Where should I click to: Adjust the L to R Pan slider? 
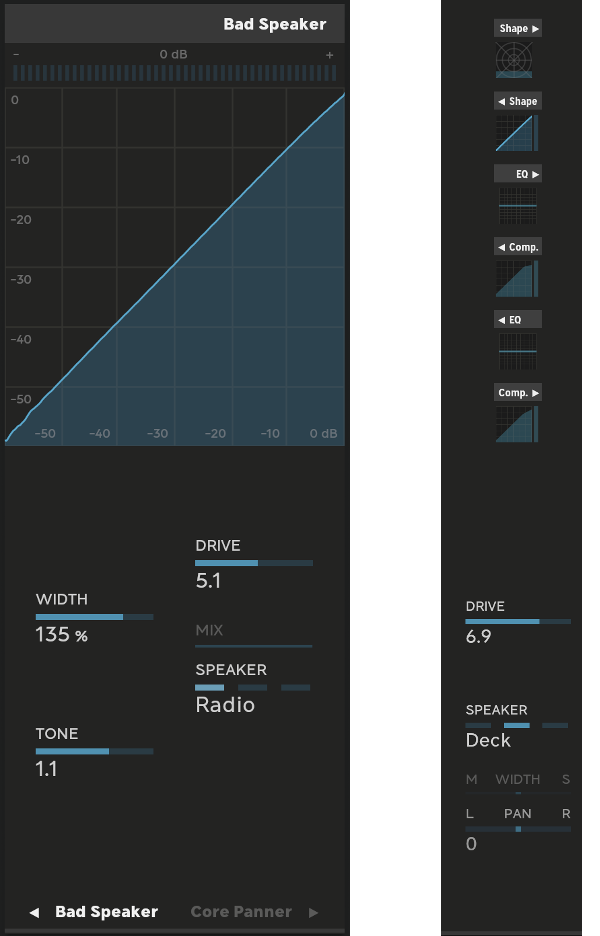tap(518, 829)
